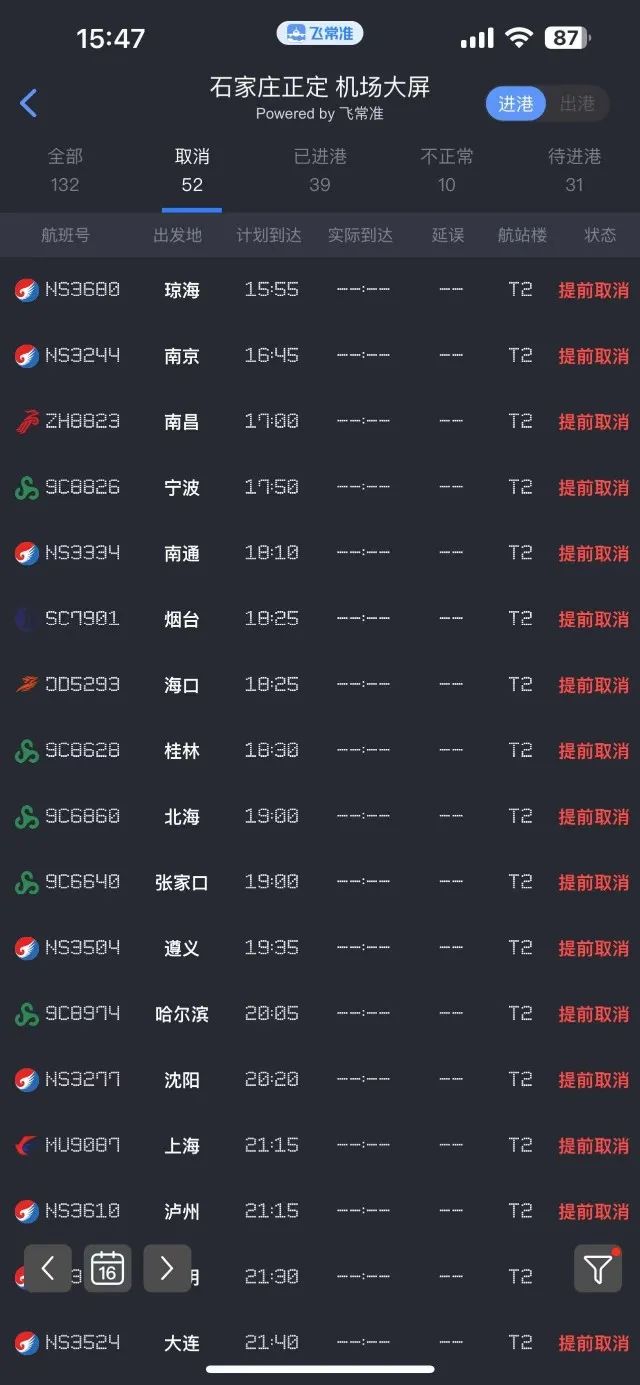Open flight 9C6640 from 张家口
The image size is (640, 1385).
pos(320,882)
